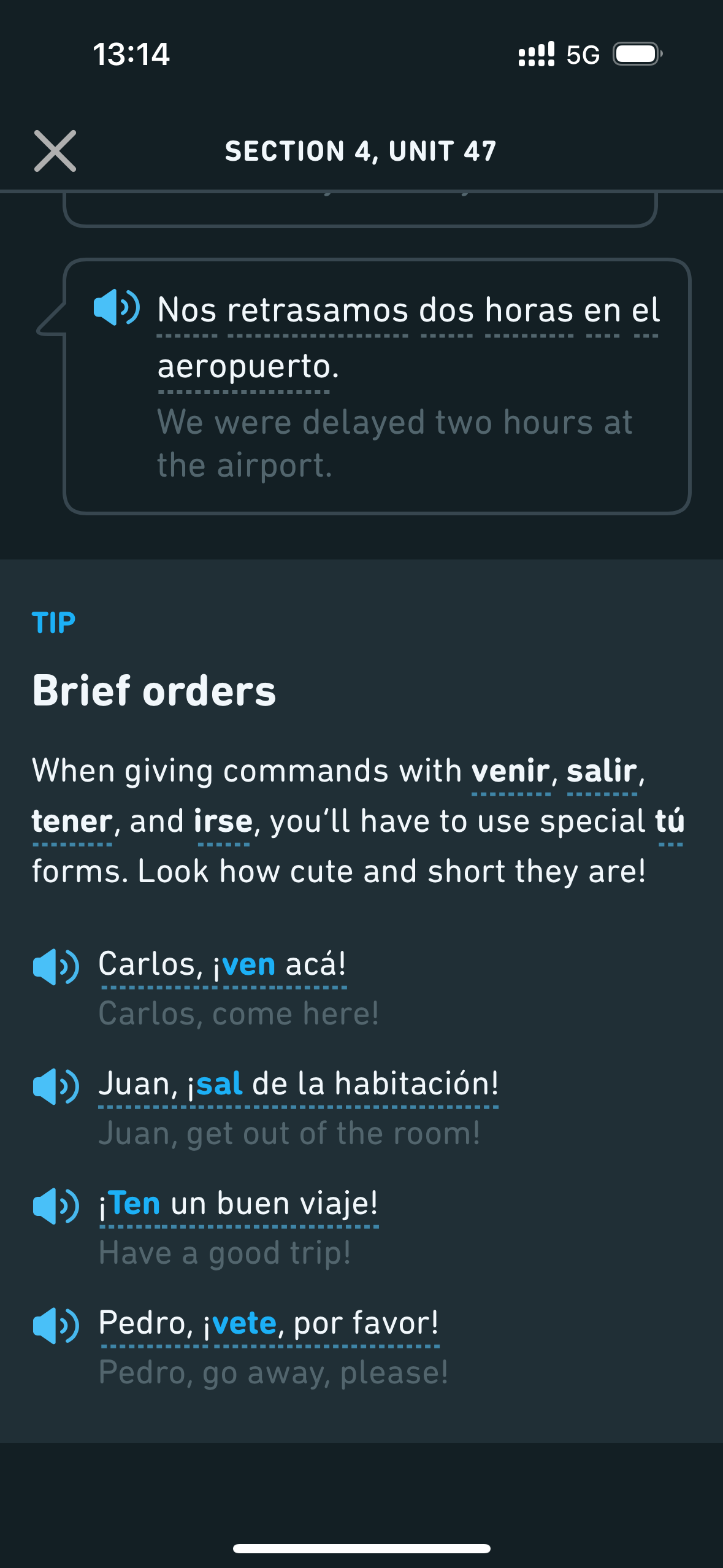Close the Section 4, Unit 47 guide
The height and width of the screenshot is (1568, 723).
55,151
